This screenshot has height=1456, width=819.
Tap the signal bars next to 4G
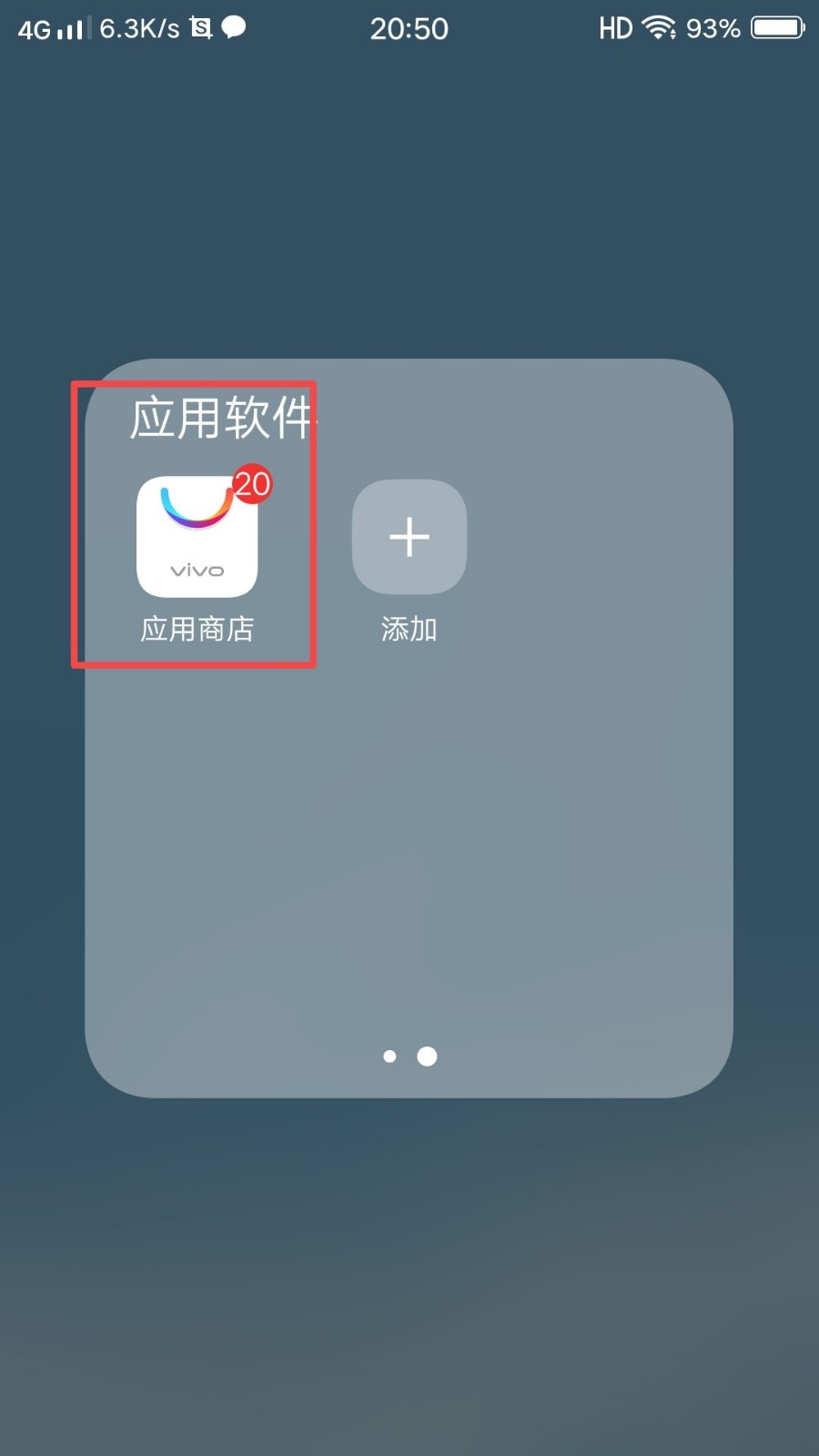click(x=71, y=28)
